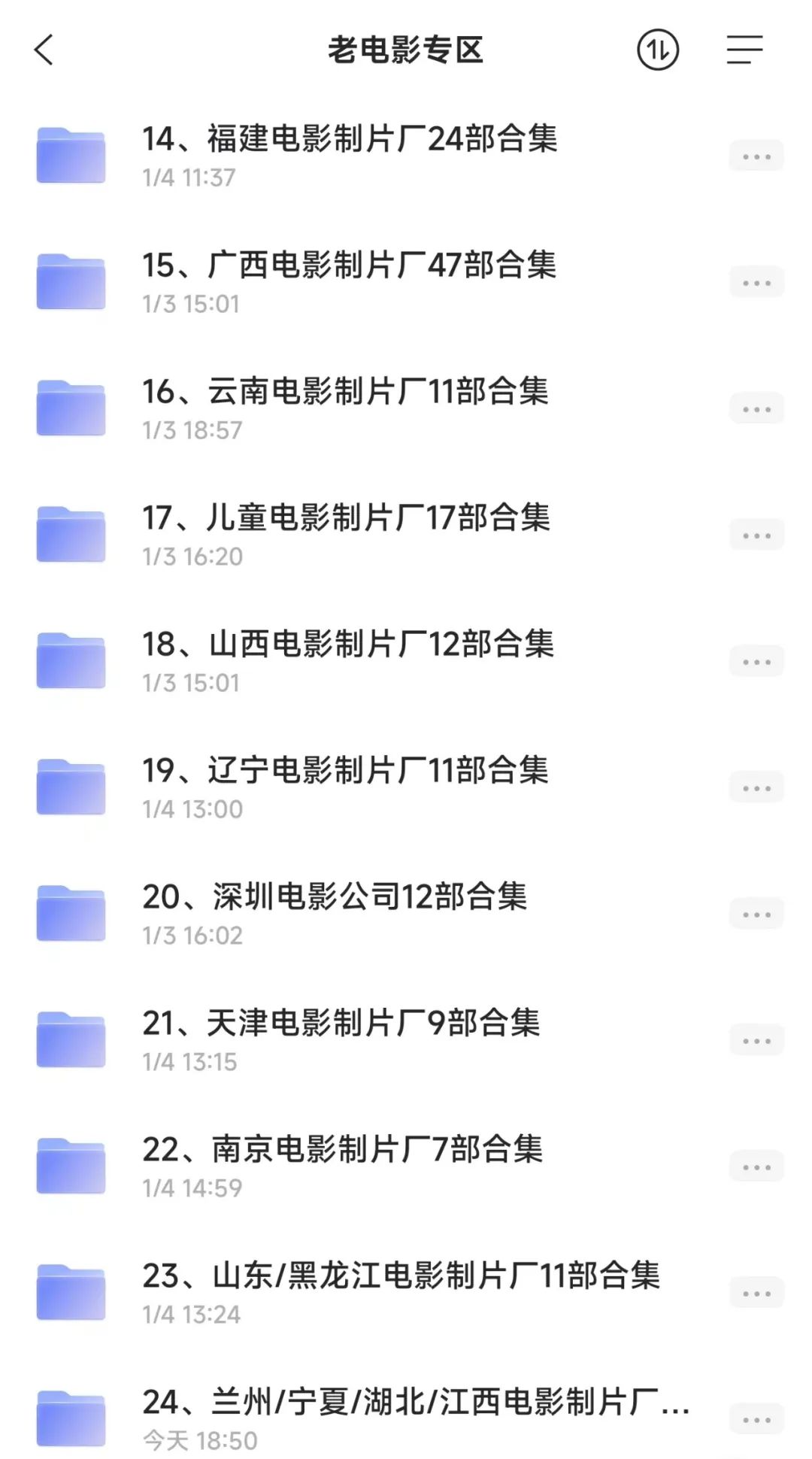Show more options for 福建电影制片厂 folder
This screenshot has height=1459, width=812.
tap(756, 156)
